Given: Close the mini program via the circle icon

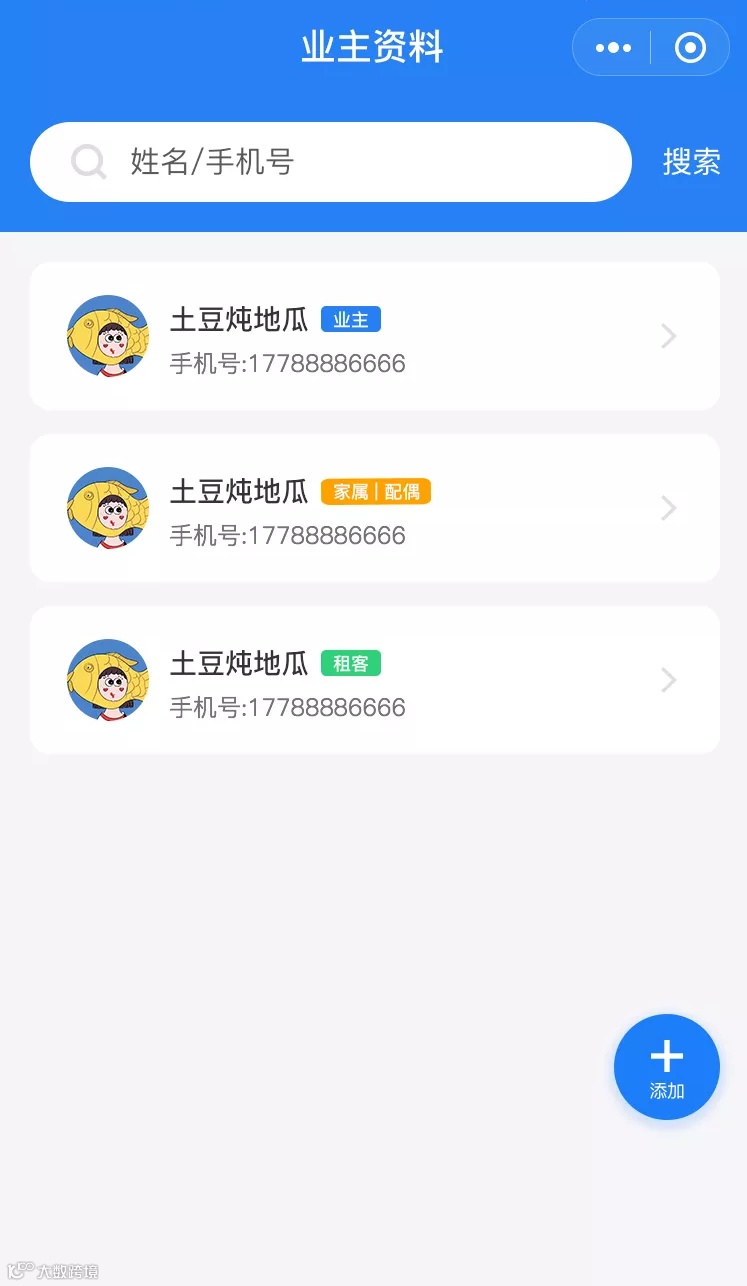Looking at the screenshot, I should point(690,48).
